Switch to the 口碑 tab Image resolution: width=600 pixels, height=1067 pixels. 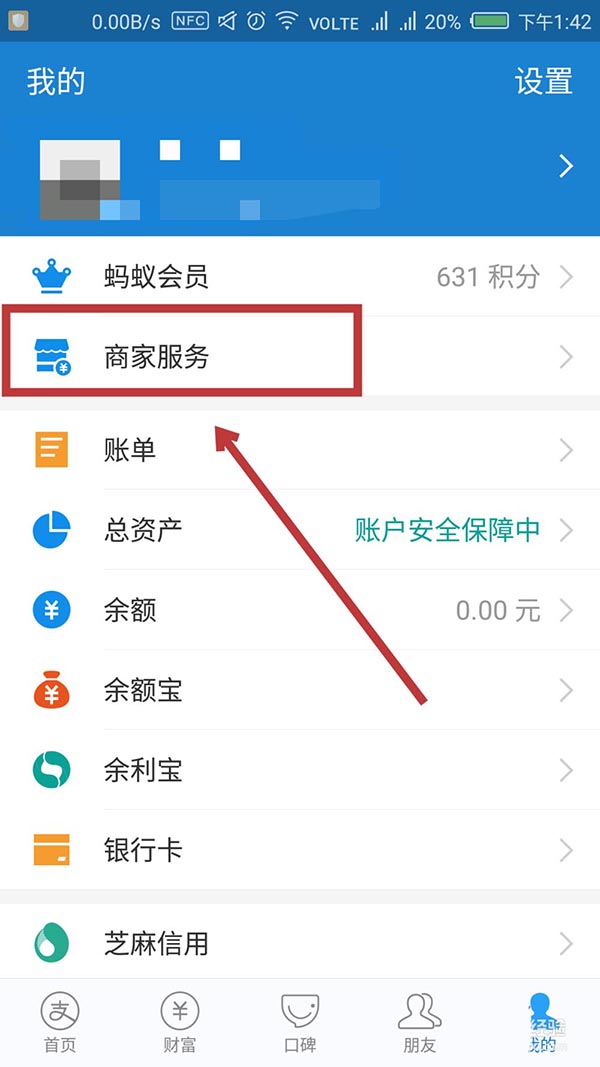tap(300, 1022)
